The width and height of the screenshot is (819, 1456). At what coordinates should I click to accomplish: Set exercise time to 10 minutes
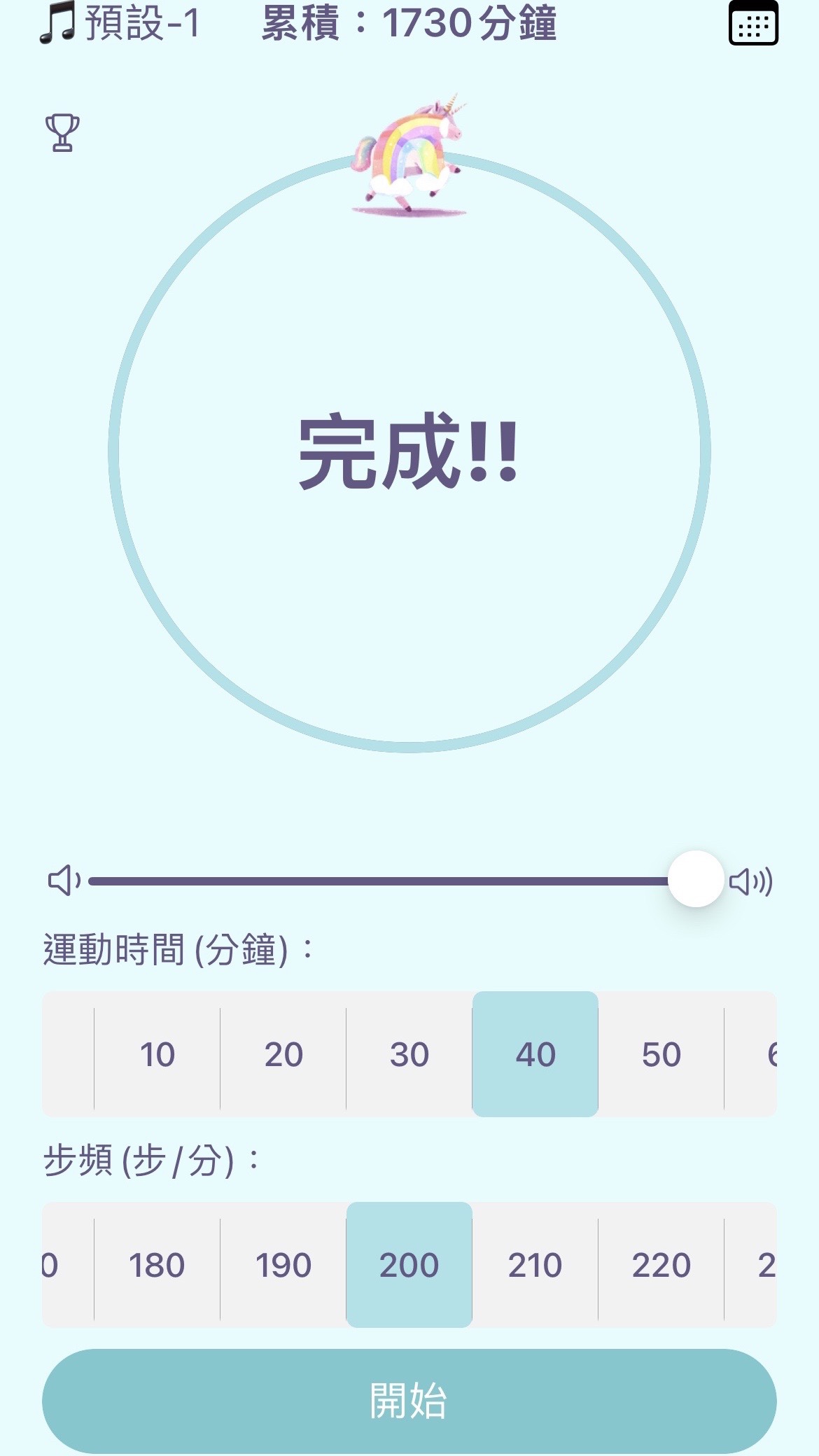click(x=157, y=1054)
